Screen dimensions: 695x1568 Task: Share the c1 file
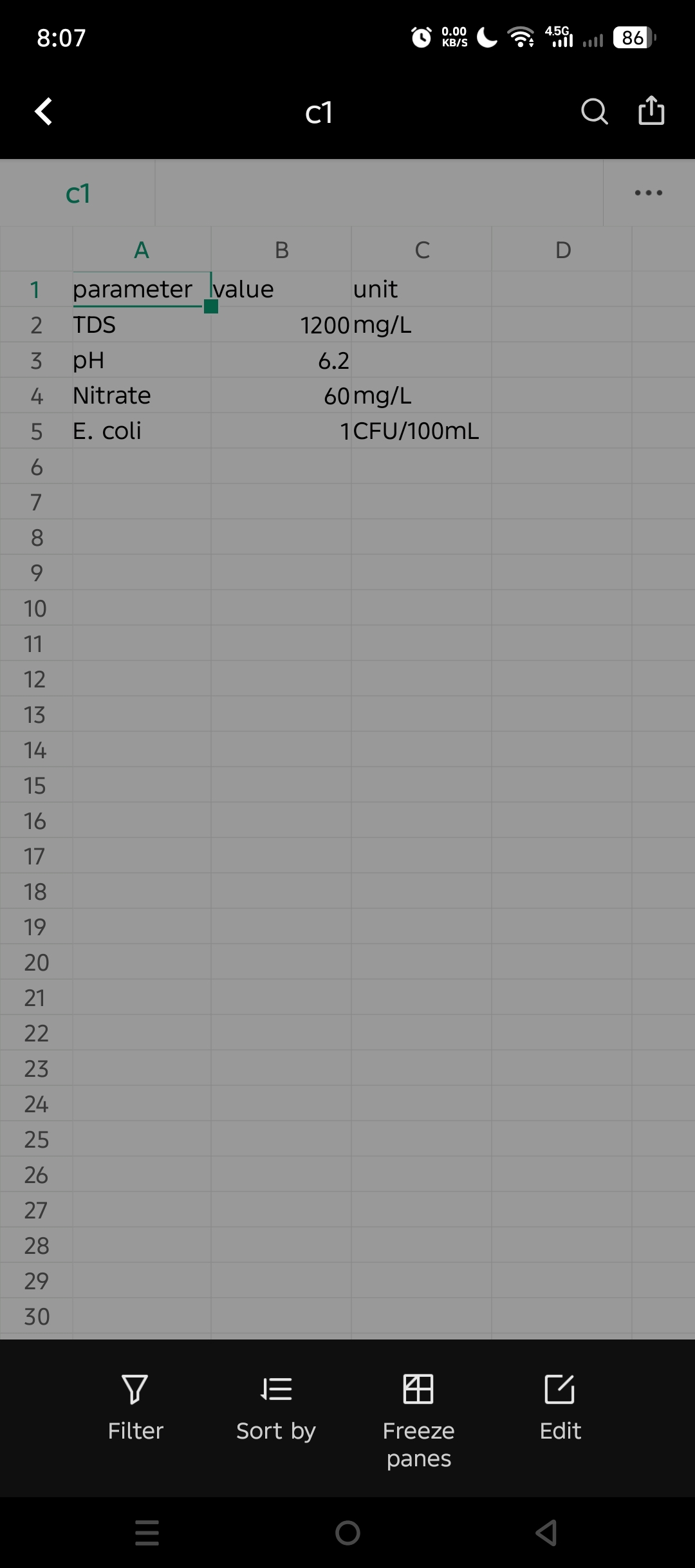[651, 111]
